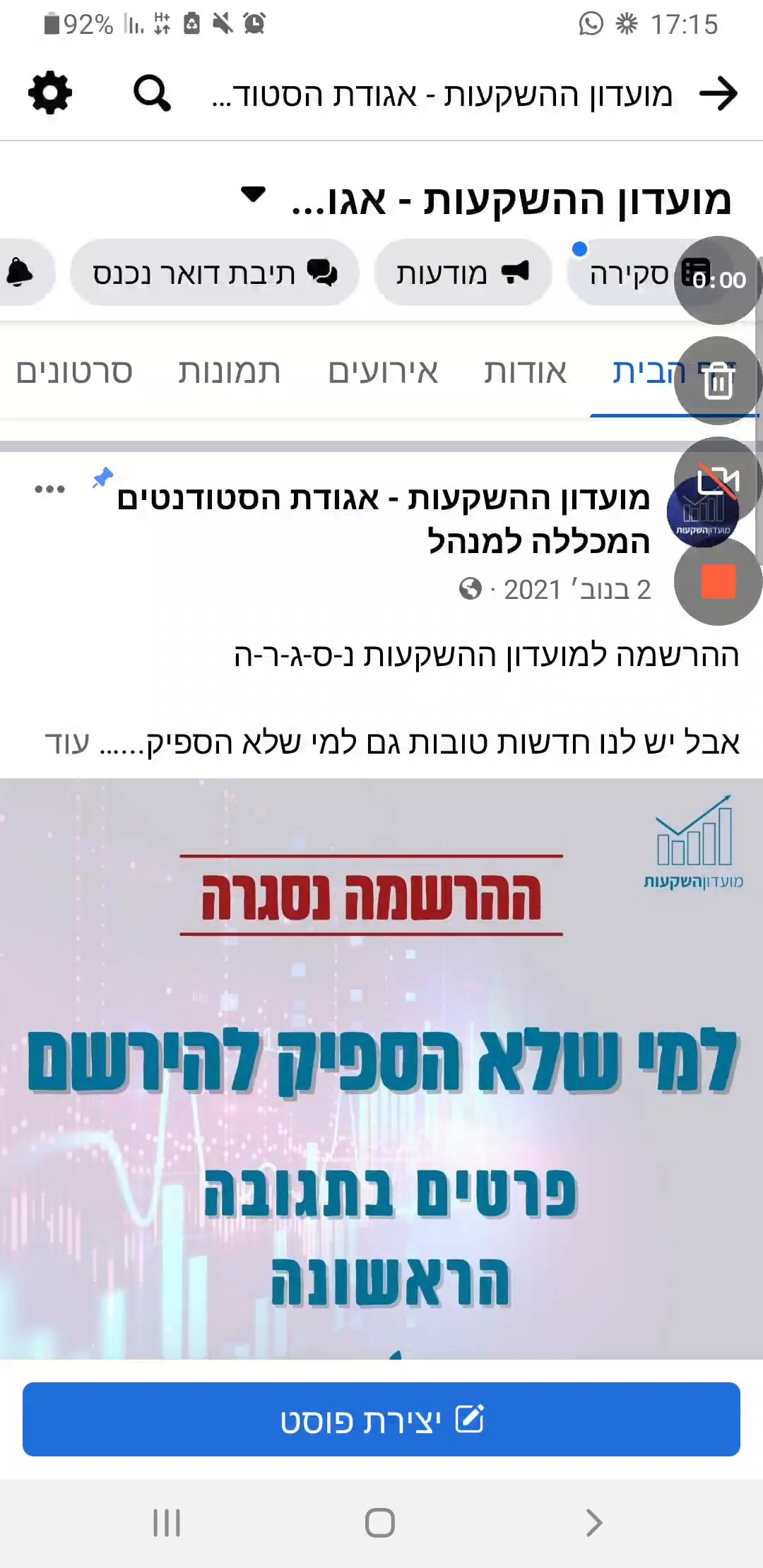
Task: Switch to the אודות tab
Action: [525, 372]
